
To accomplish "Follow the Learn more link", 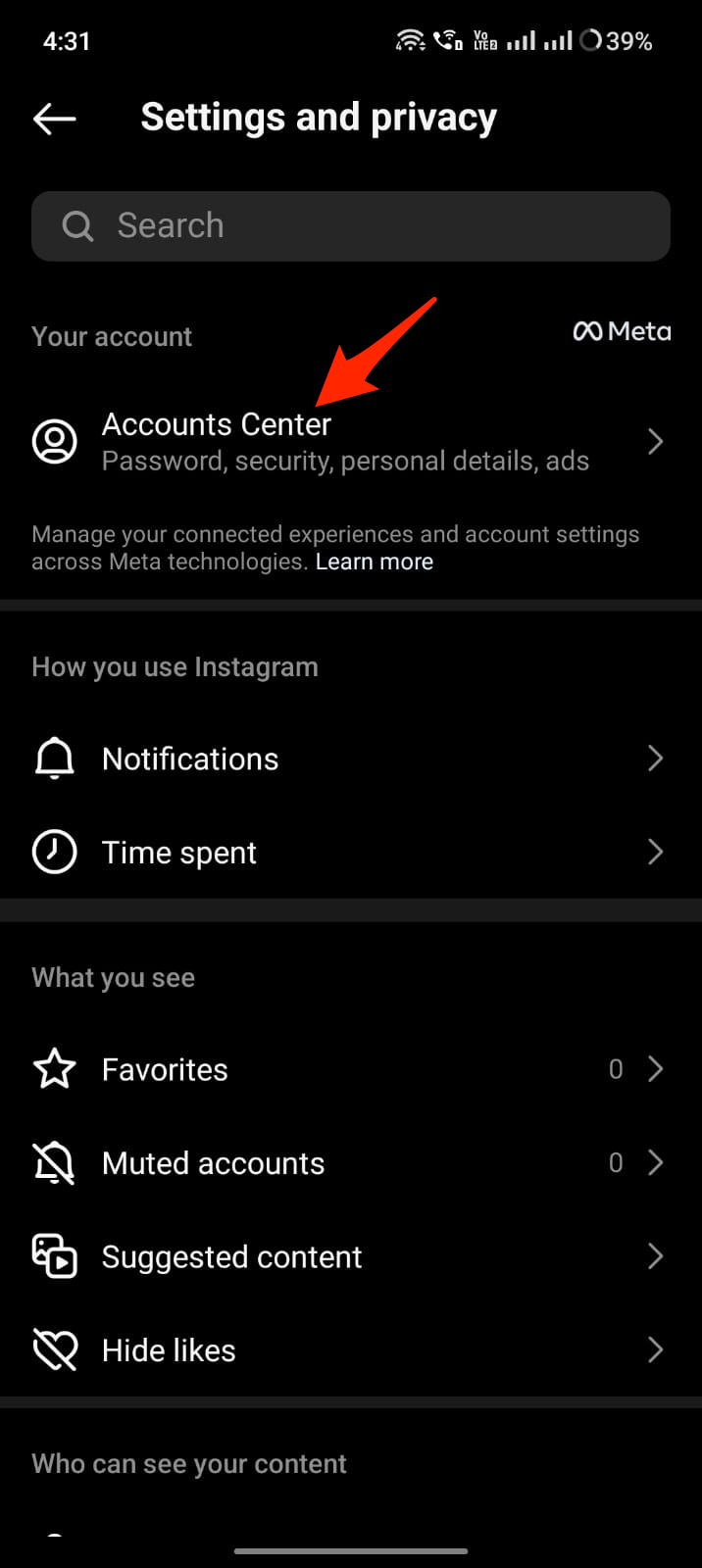I will 374,562.
